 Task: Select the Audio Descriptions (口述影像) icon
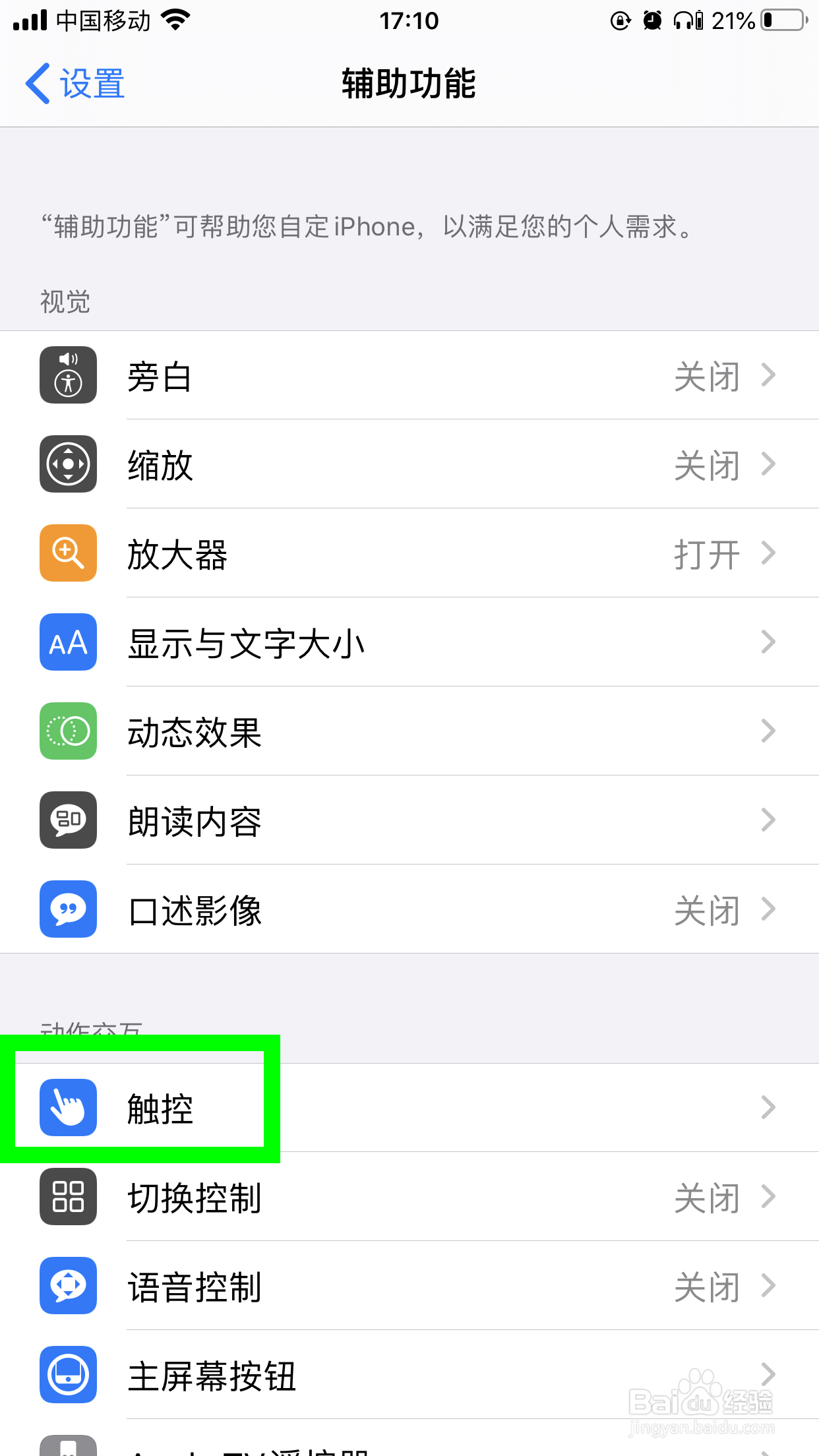[68, 909]
